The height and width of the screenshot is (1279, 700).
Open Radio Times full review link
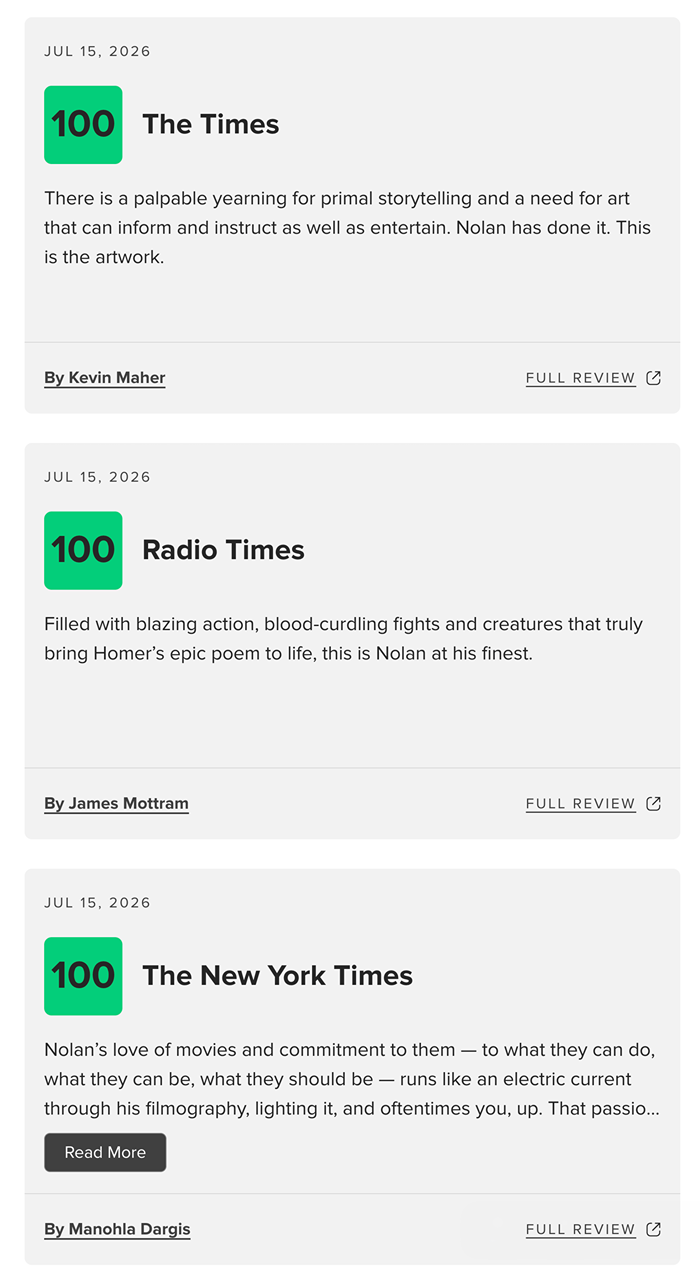pyautogui.click(x=593, y=804)
